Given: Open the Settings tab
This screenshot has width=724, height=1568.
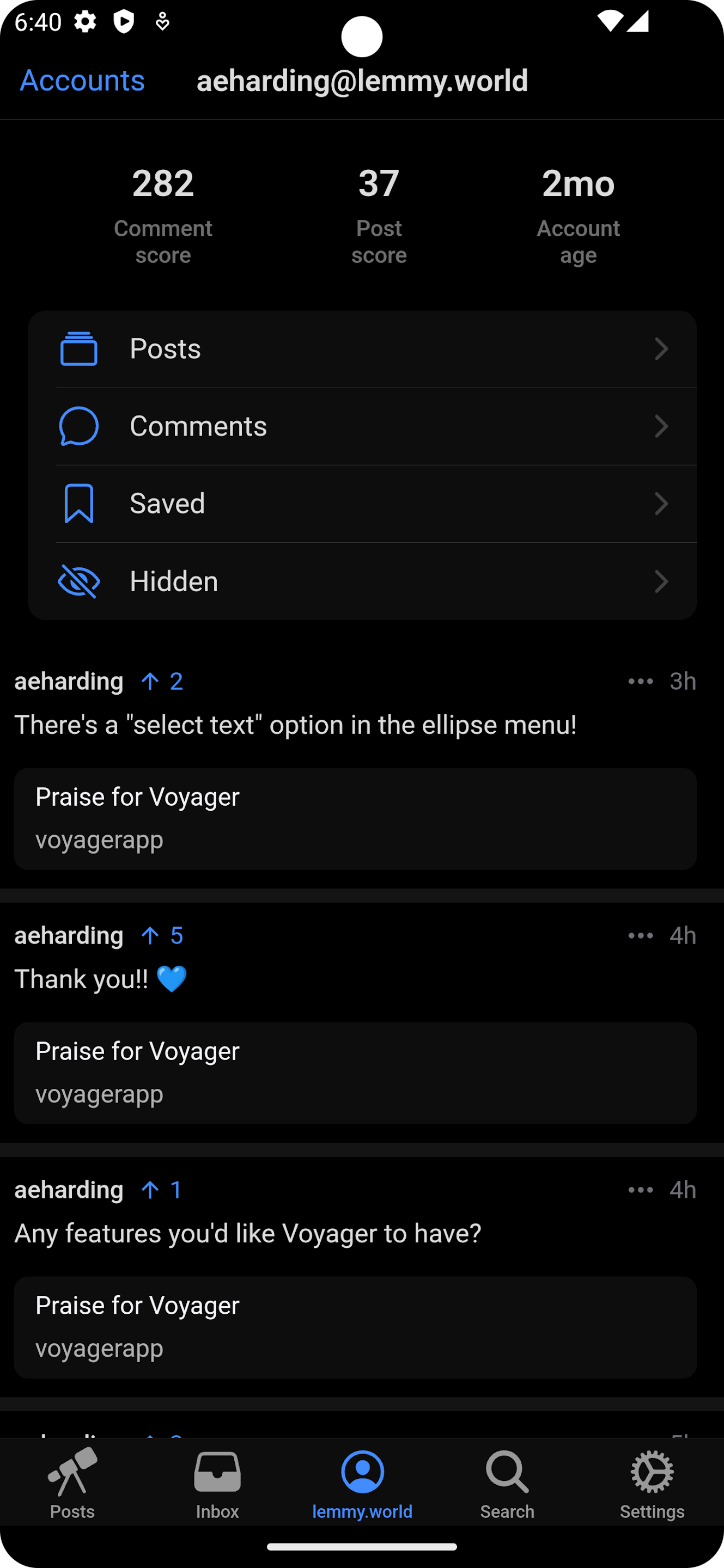Looking at the screenshot, I should click(x=652, y=1483).
